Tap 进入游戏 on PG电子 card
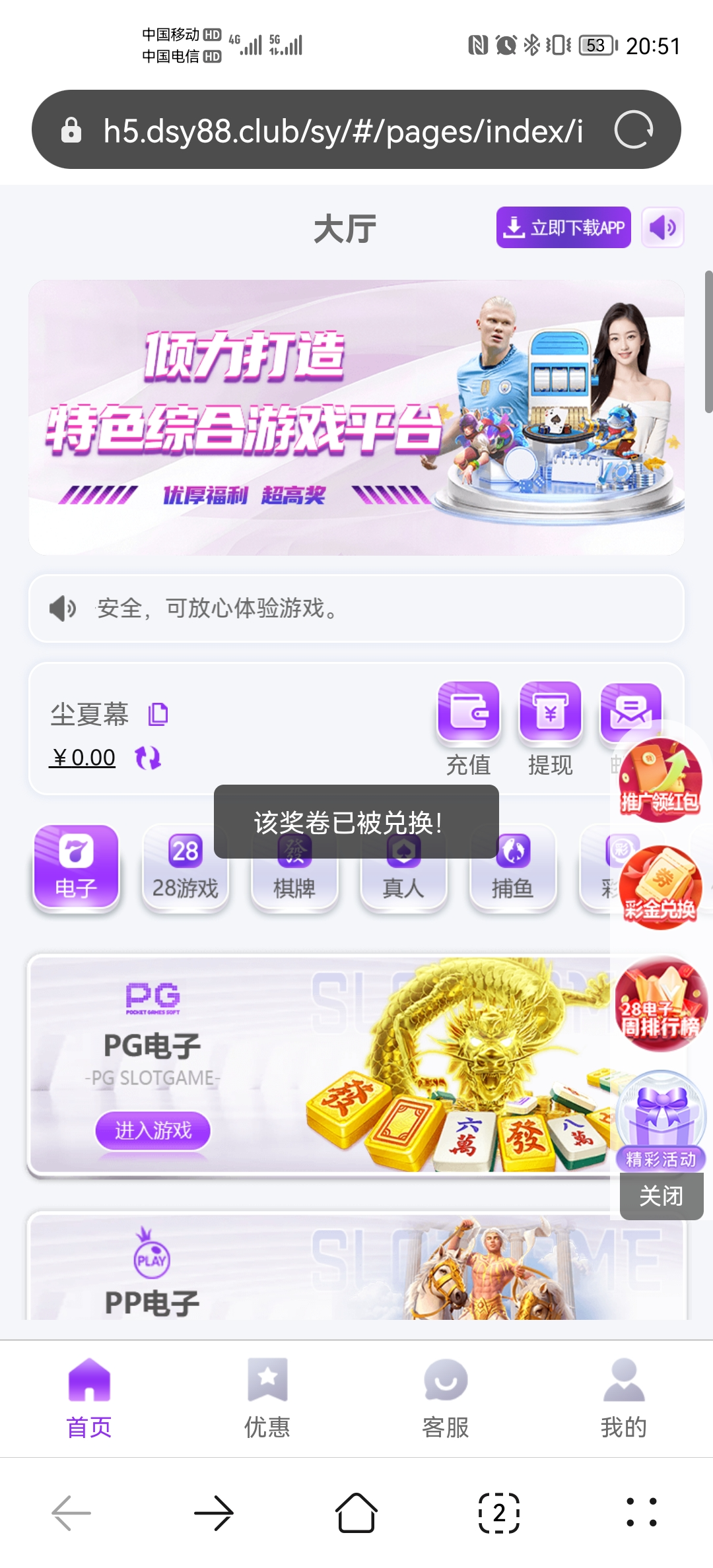 [x=153, y=1130]
